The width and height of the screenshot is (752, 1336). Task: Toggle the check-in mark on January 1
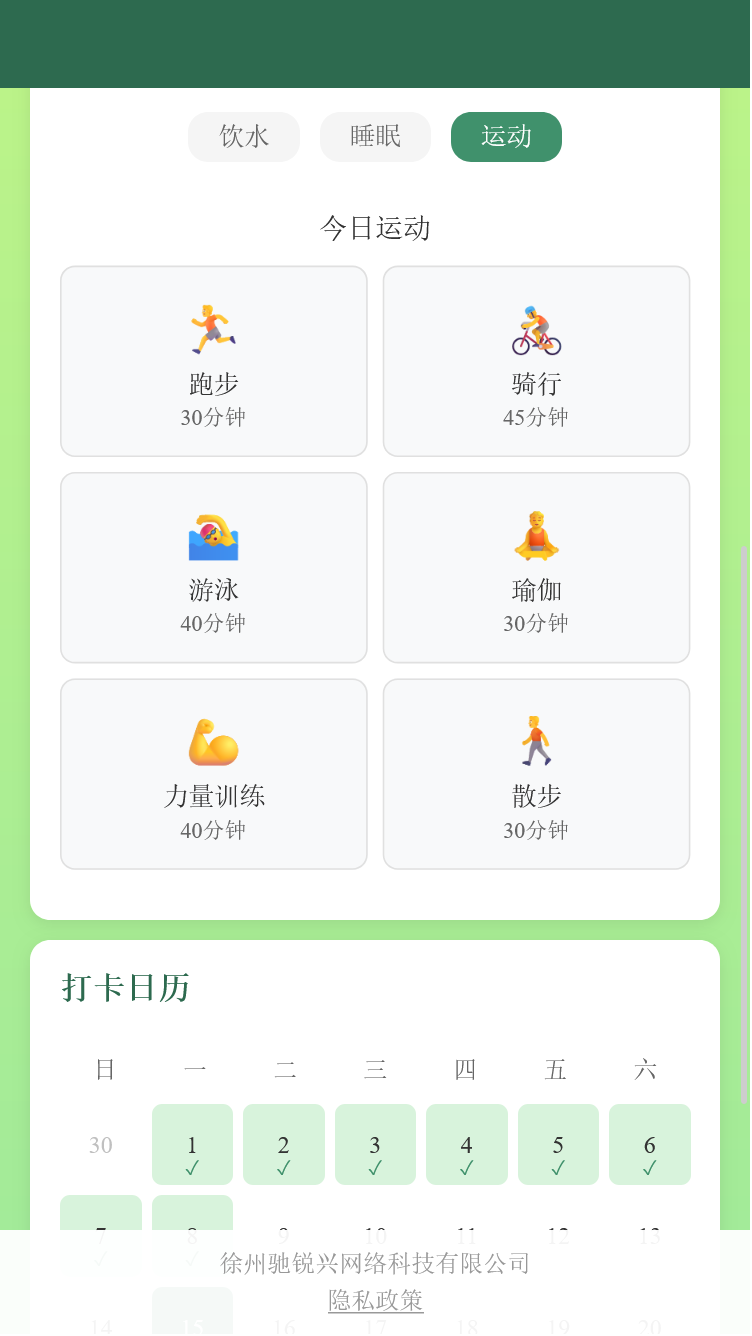pyautogui.click(x=192, y=1144)
